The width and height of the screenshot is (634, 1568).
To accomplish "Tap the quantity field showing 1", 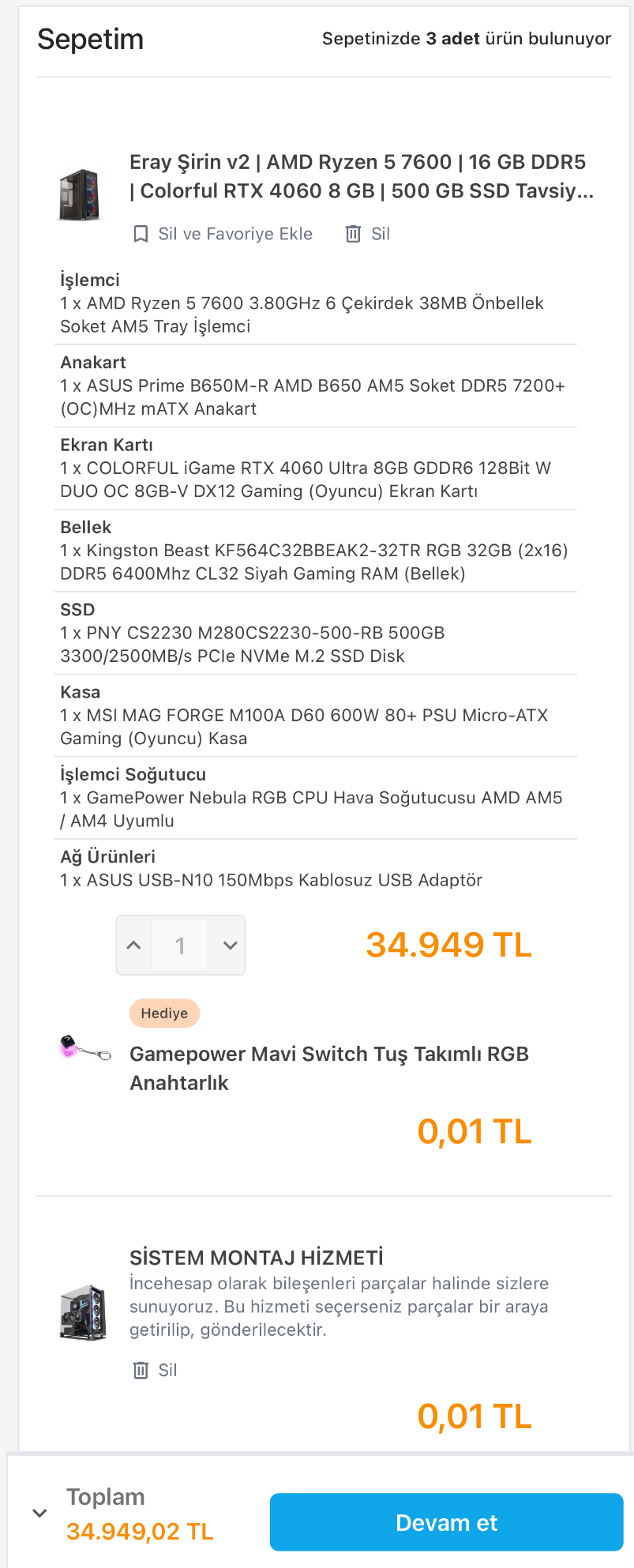I will click(181, 945).
